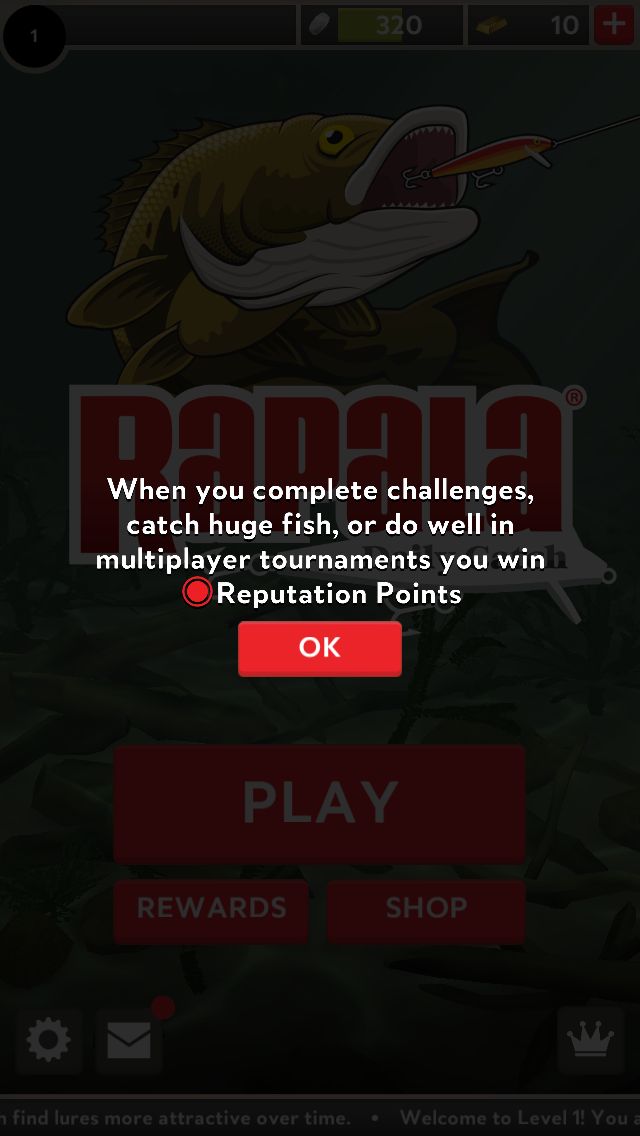Open the level 1 player profile badge
This screenshot has width=640, height=1136.
pyautogui.click(x=34, y=36)
